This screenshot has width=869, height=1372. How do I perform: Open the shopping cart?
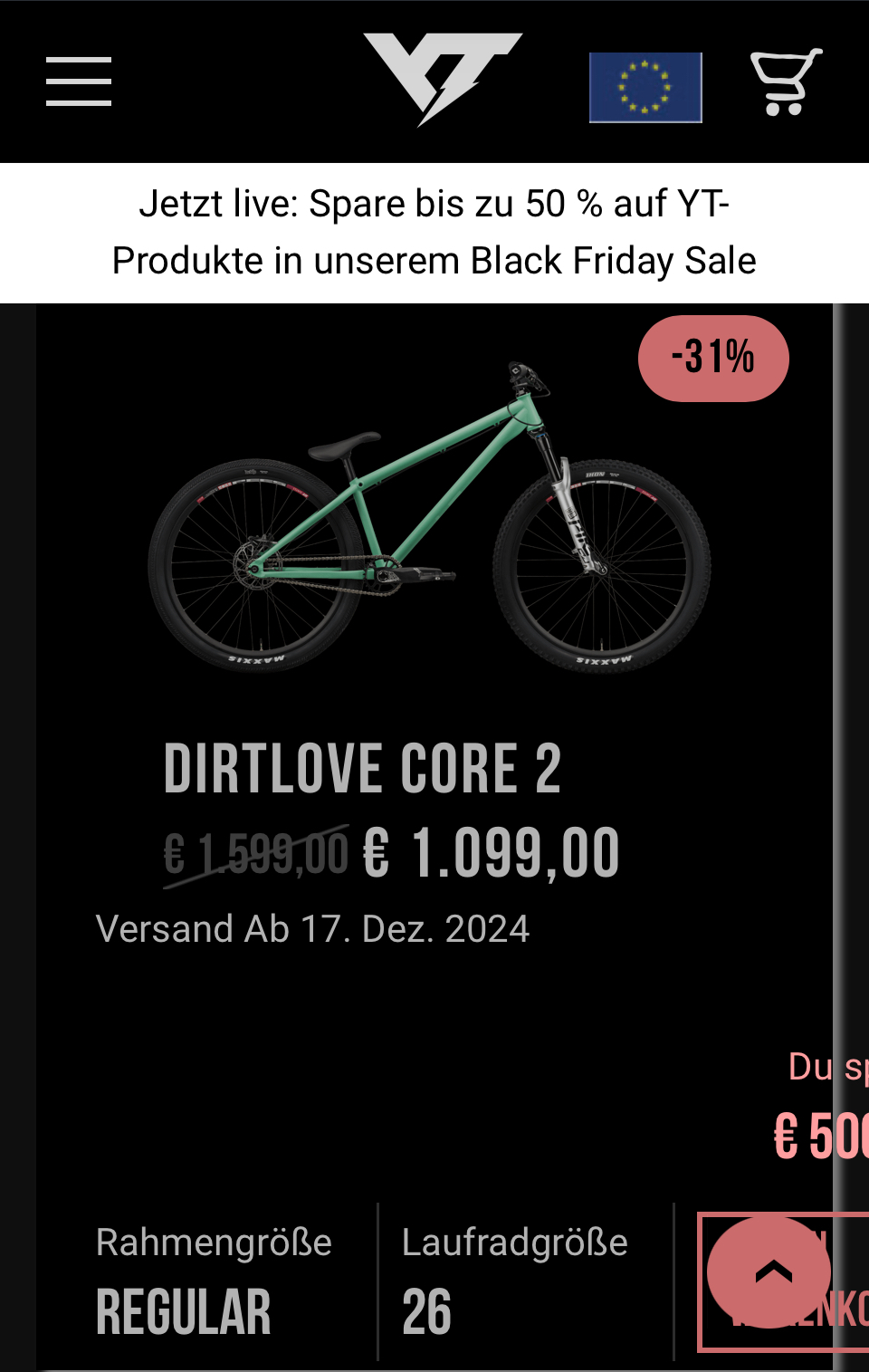click(x=786, y=82)
